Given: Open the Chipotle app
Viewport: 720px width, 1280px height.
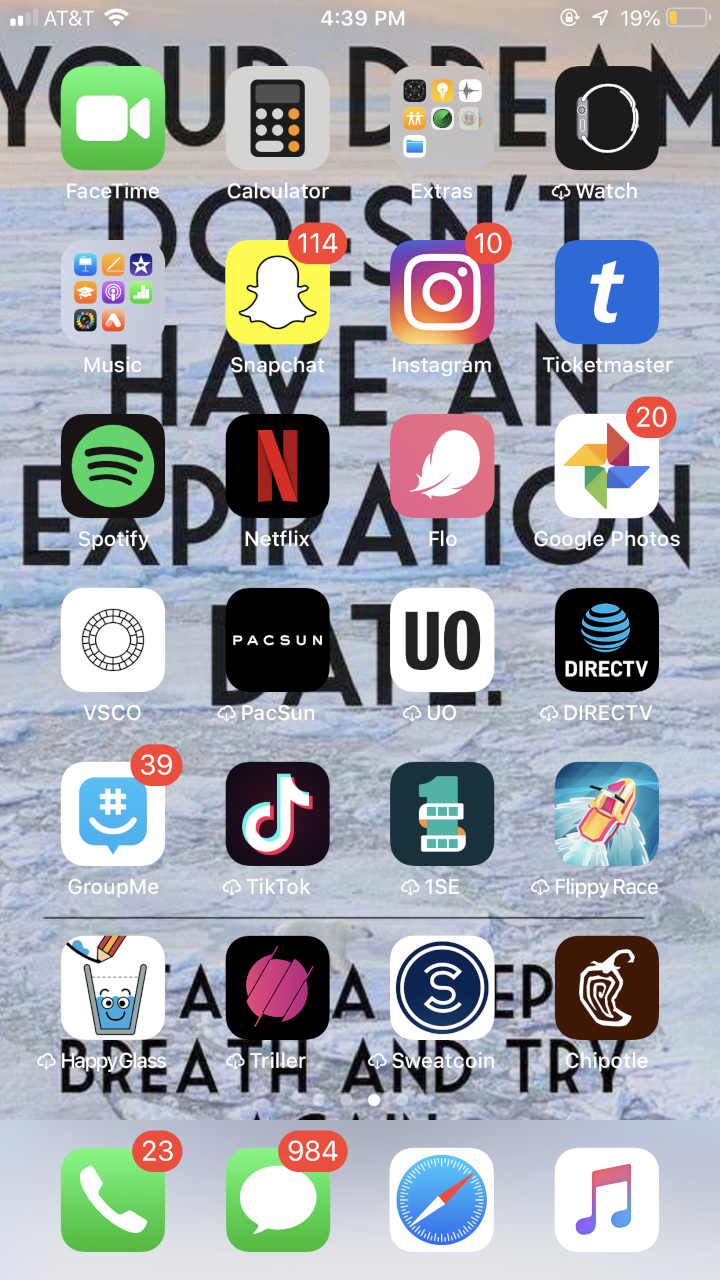Looking at the screenshot, I should point(607,988).
